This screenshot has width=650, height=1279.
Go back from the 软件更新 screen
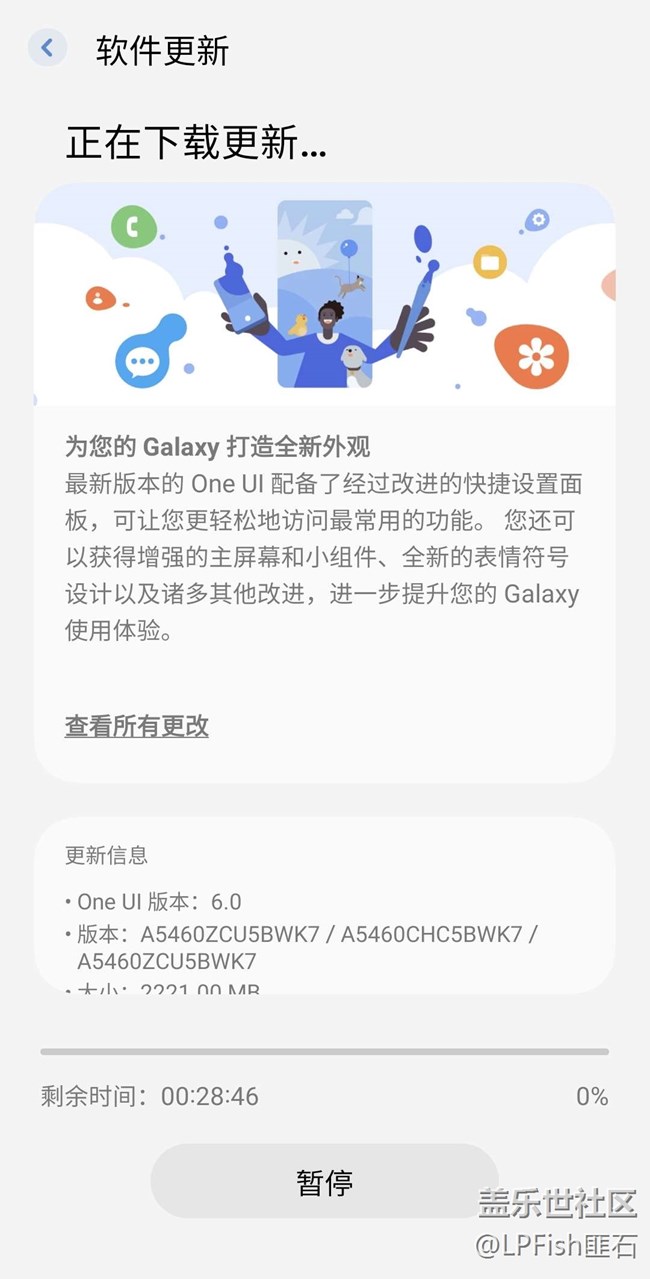point(47,48)
